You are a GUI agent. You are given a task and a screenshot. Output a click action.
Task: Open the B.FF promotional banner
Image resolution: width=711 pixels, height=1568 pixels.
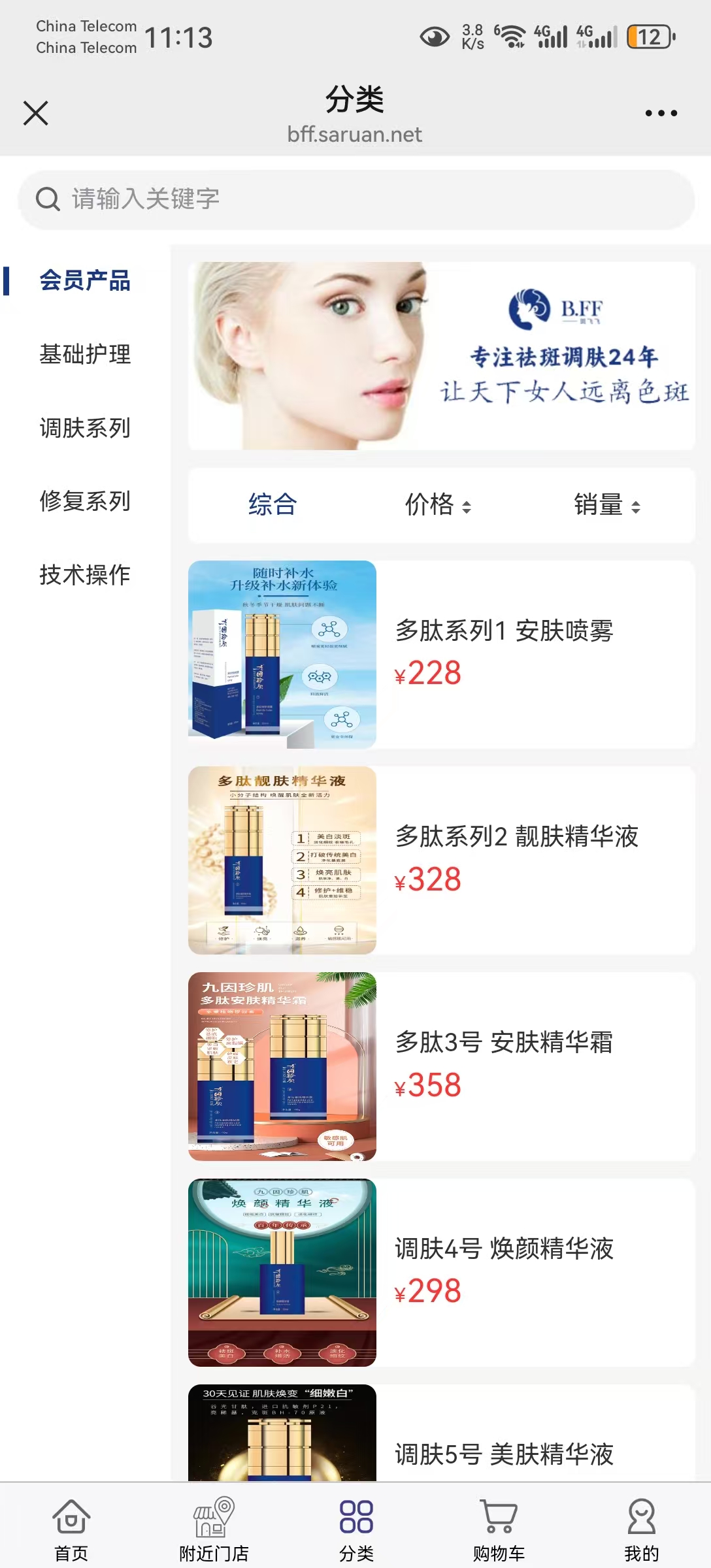pos(441,356)
